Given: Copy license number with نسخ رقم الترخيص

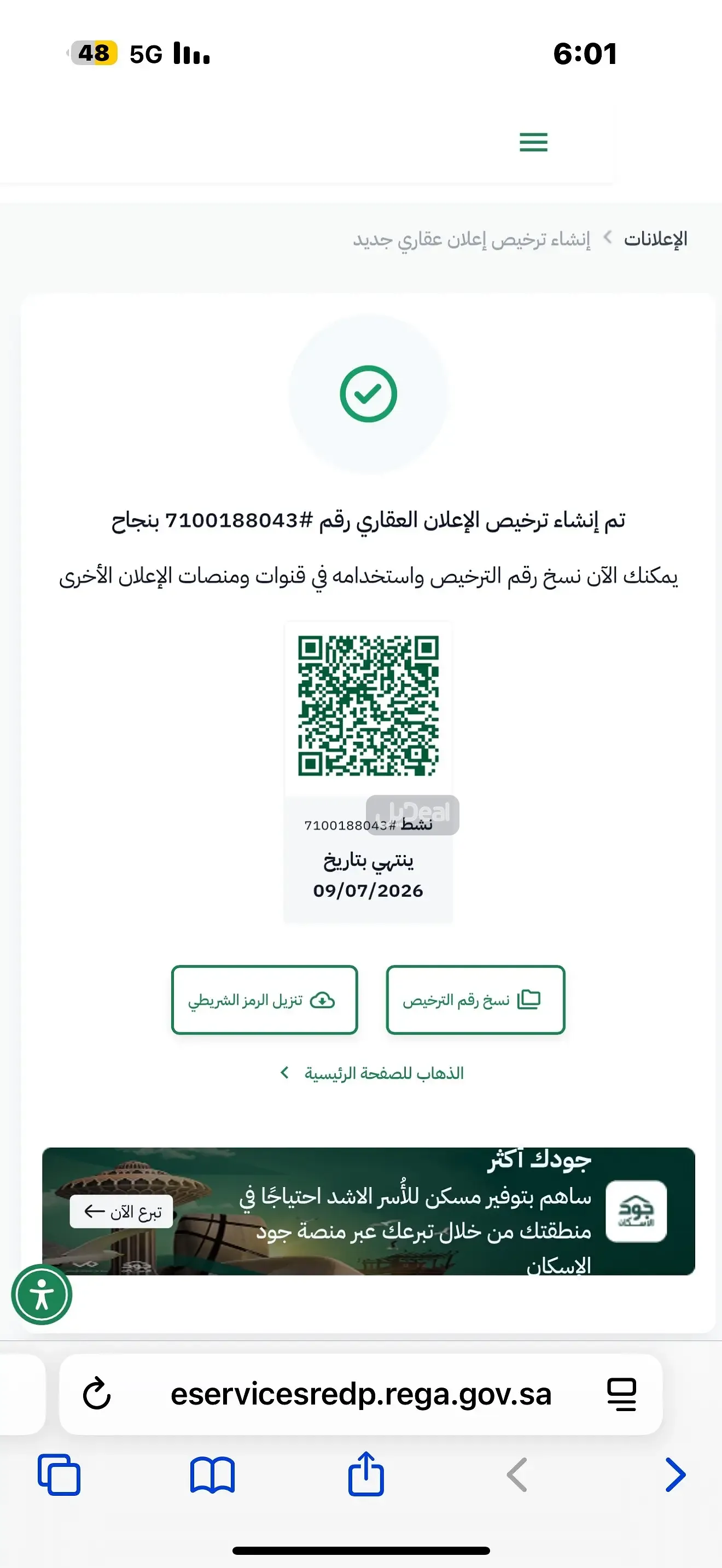Looking at the screenshot, I should click(475, 999).
